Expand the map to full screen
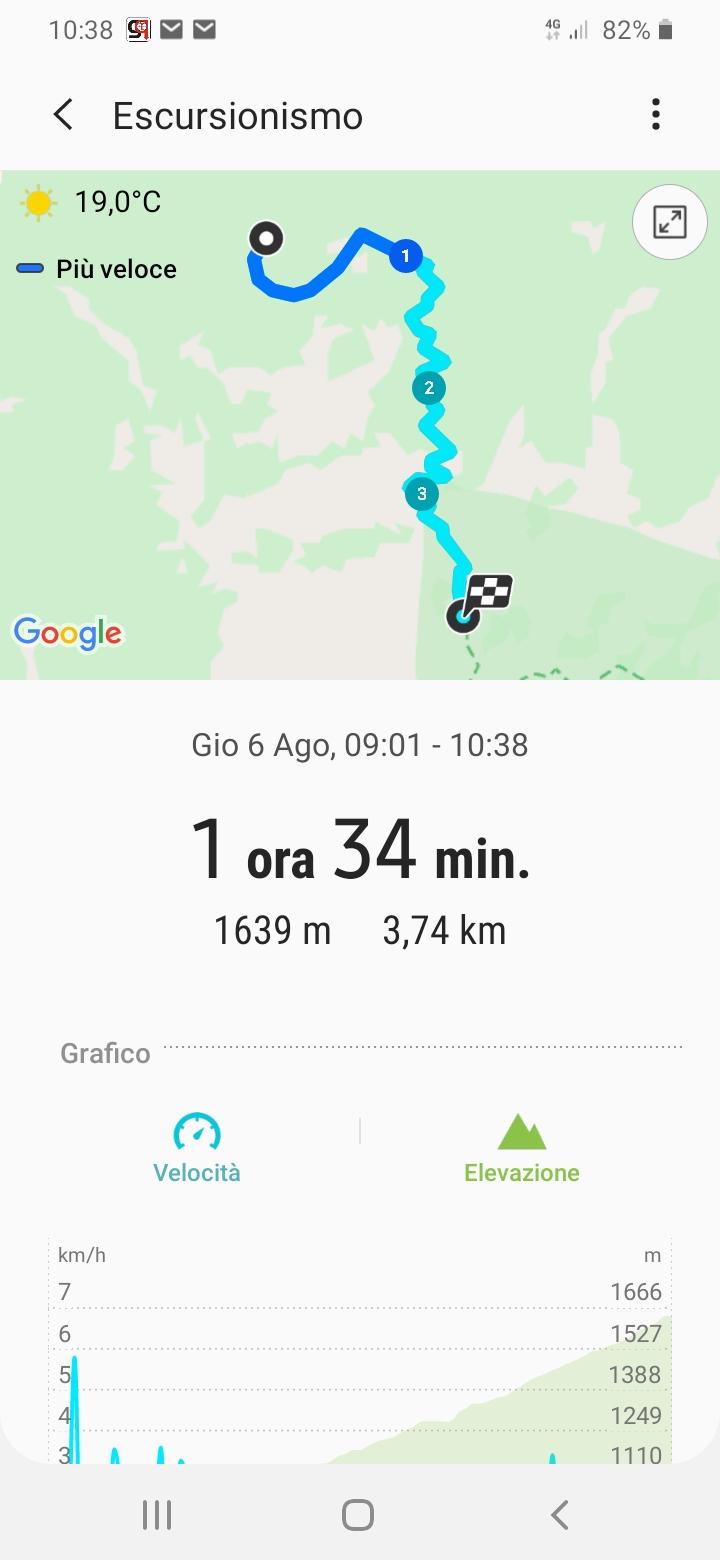This screenshot has width=720, height=1560. point(669,222)
